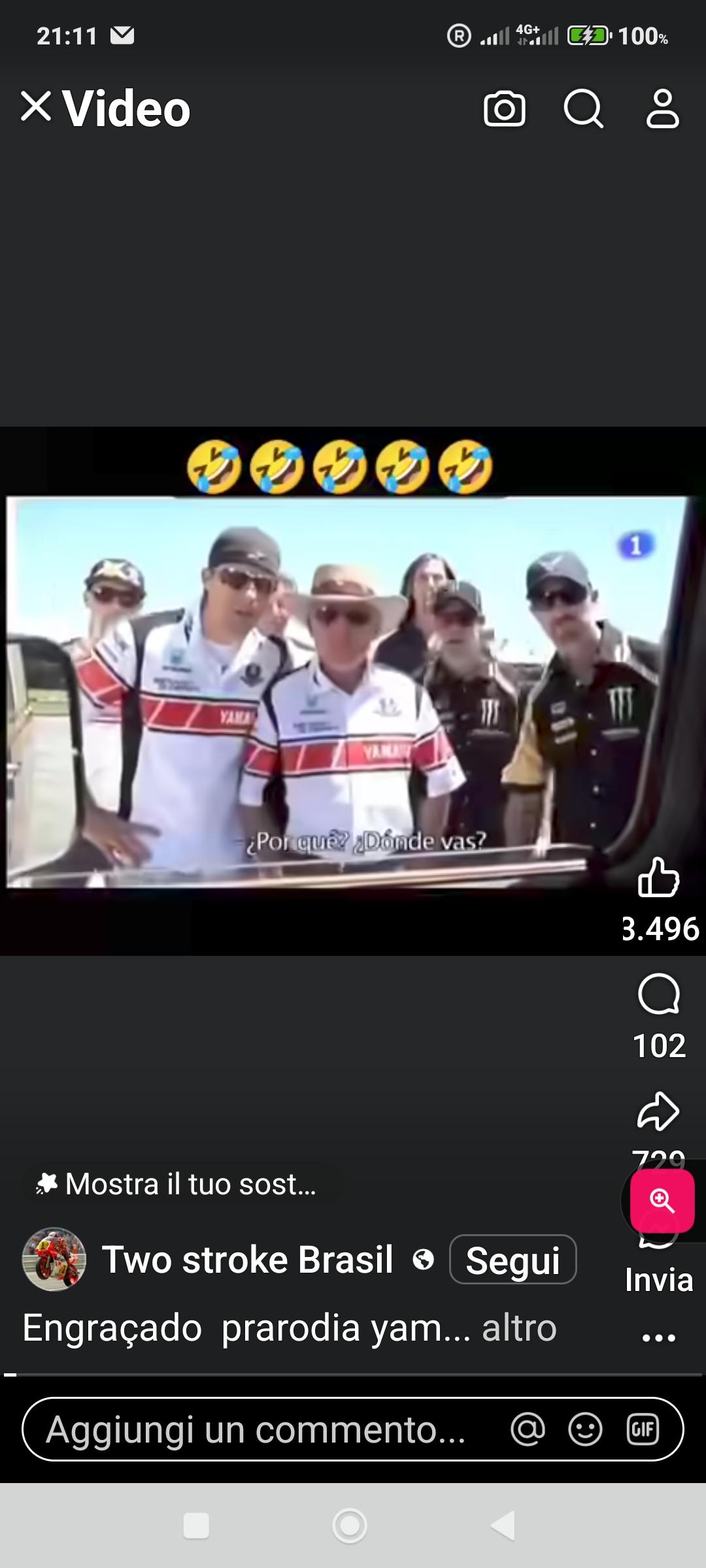This screenshot has height=1568, width=706.
Task: Open the emoji picker in comment box
Action: coord(585,1429)
